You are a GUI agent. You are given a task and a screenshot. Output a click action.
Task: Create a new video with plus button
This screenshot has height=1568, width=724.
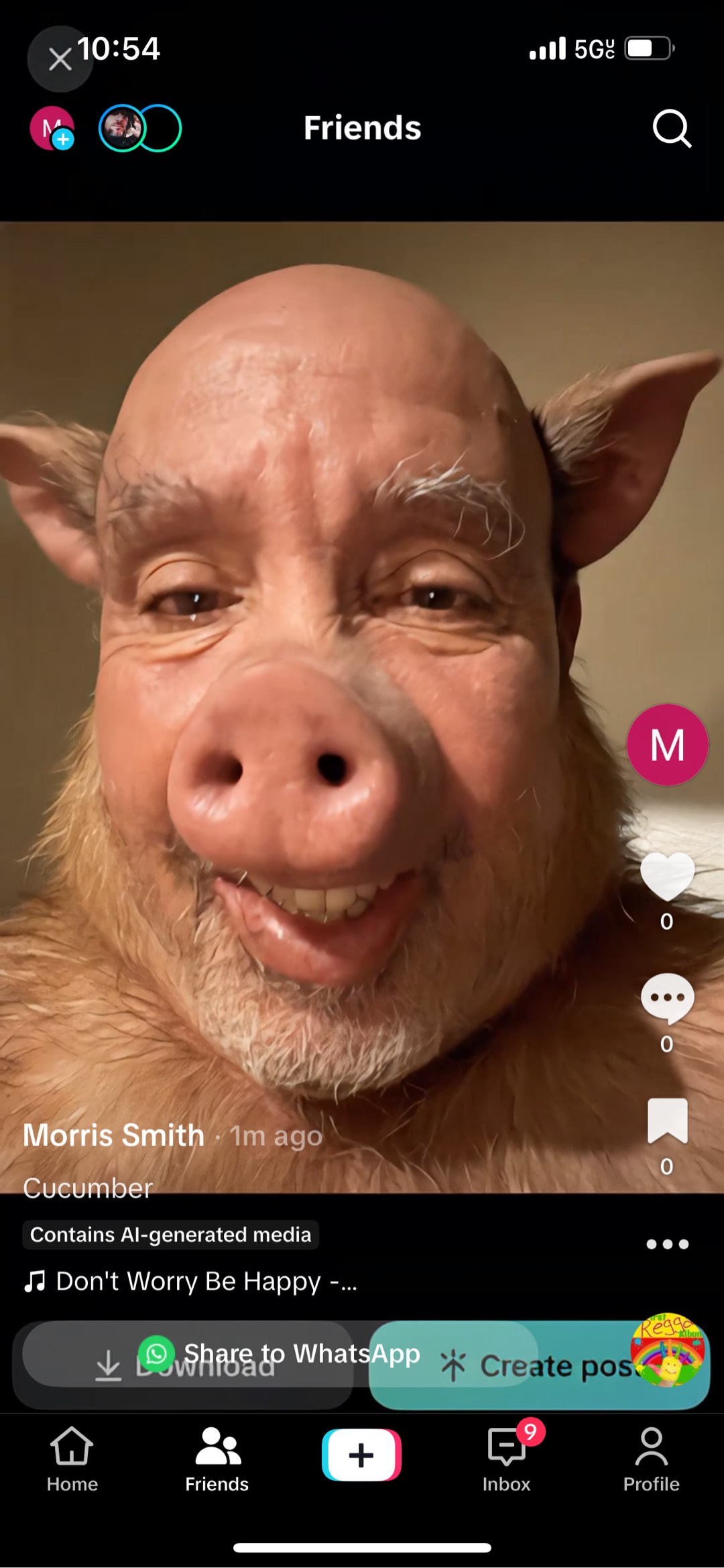(361, 1455)
